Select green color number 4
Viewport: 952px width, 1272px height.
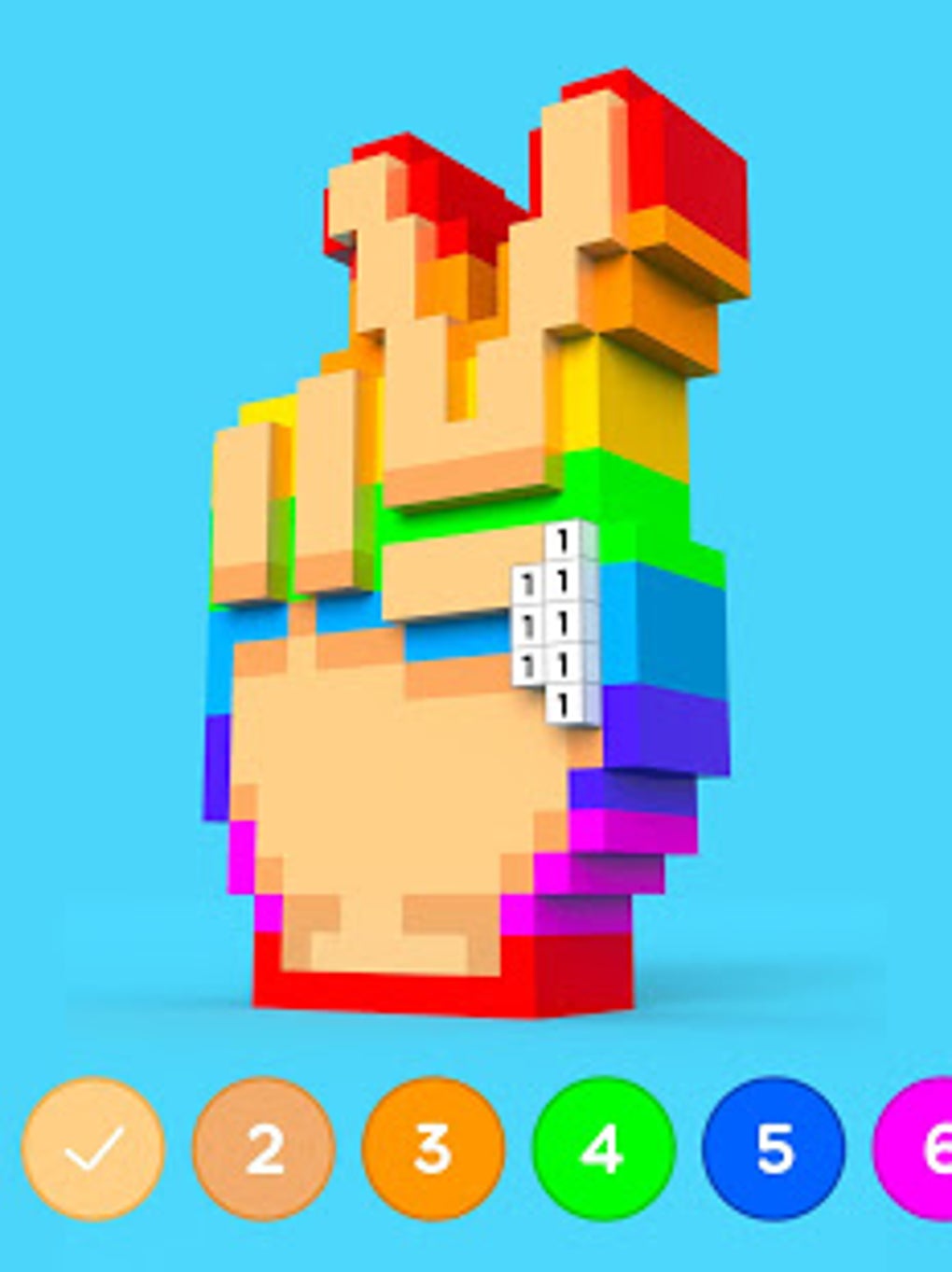pos(603,1149)
